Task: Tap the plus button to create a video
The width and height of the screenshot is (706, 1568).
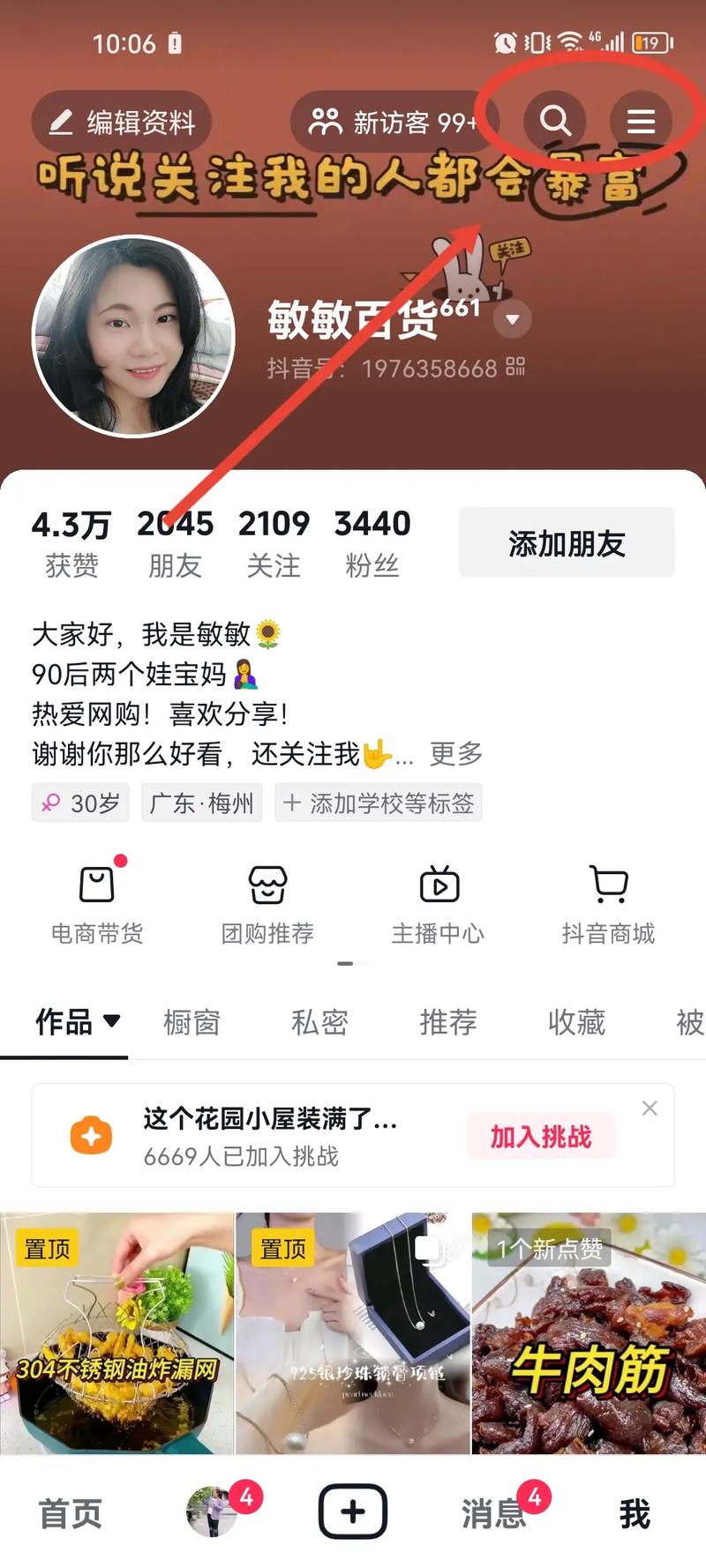Action: (x=352, y=1510)
